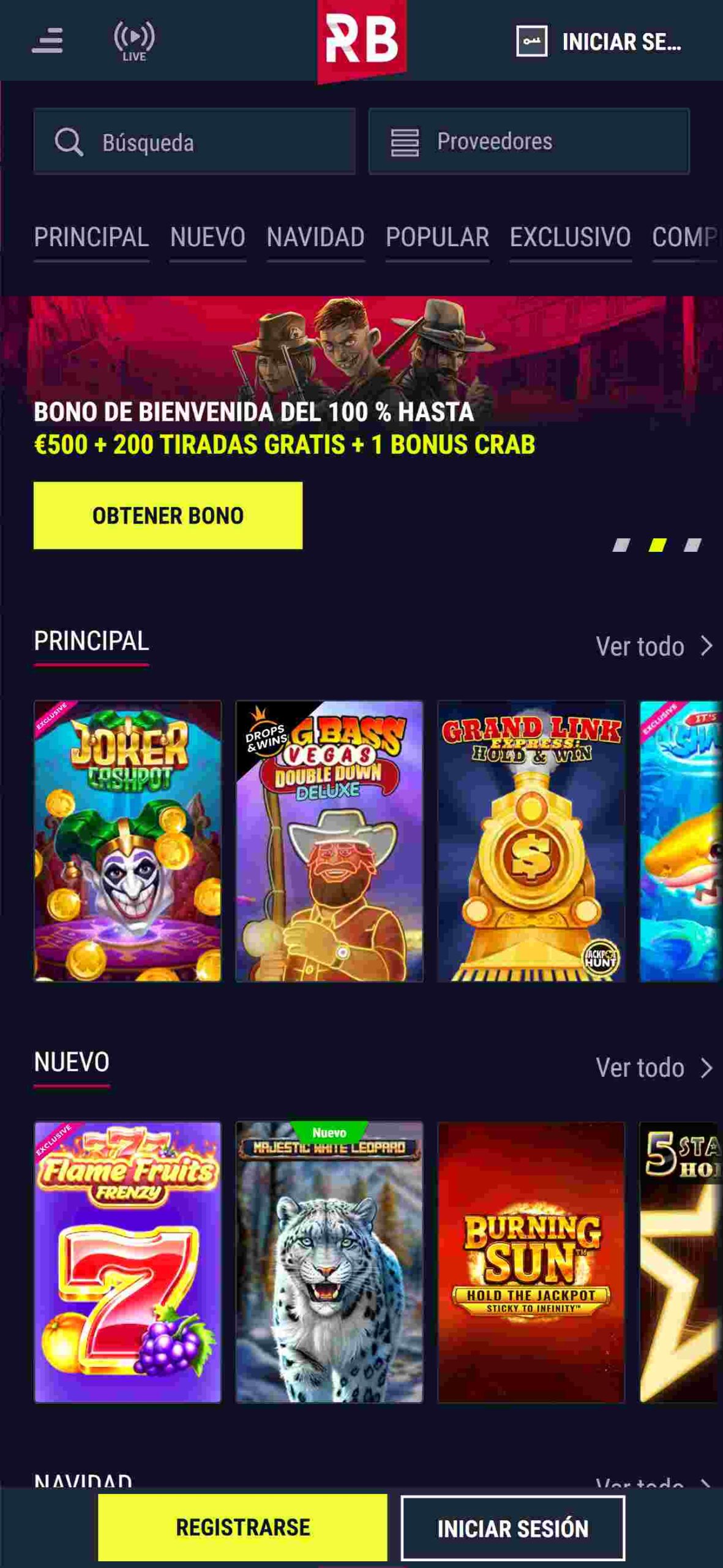View all games in Principal section

tap(654, 646)
